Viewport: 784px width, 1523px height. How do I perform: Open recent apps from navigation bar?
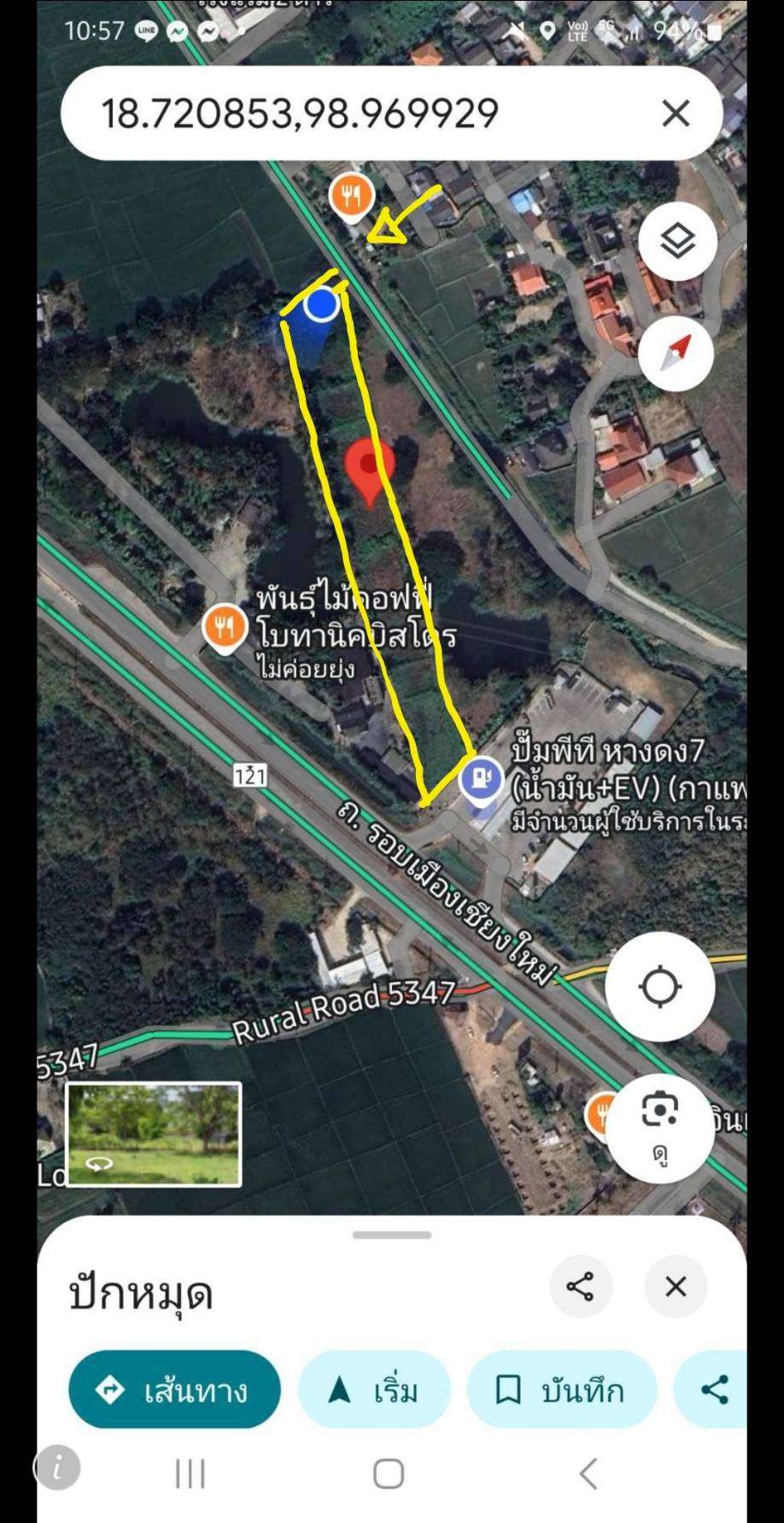(190, 1473)
